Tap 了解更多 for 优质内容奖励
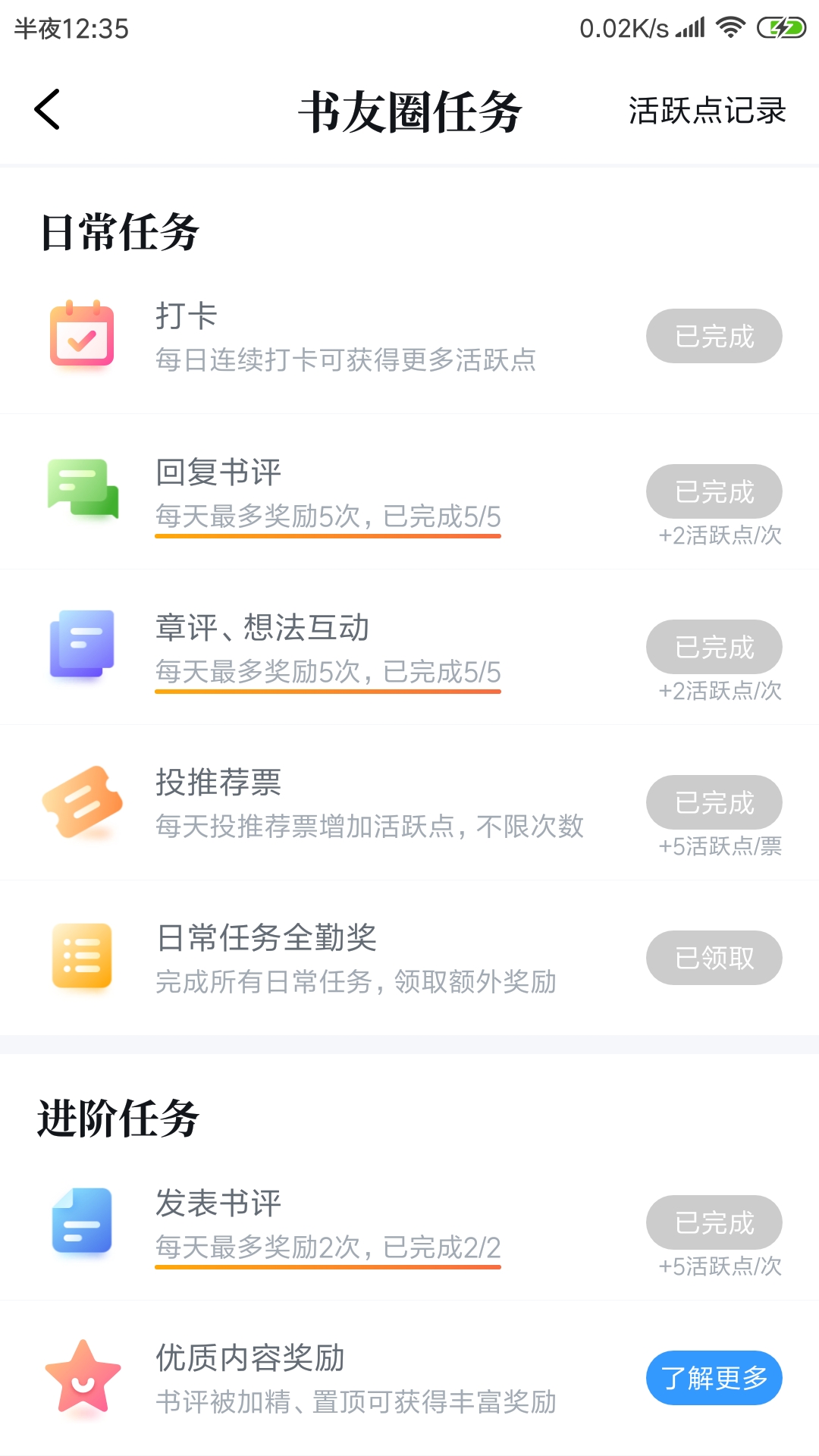This screenshot has width=819, height=1456. pyautogui.click(x=714, y=1378)
